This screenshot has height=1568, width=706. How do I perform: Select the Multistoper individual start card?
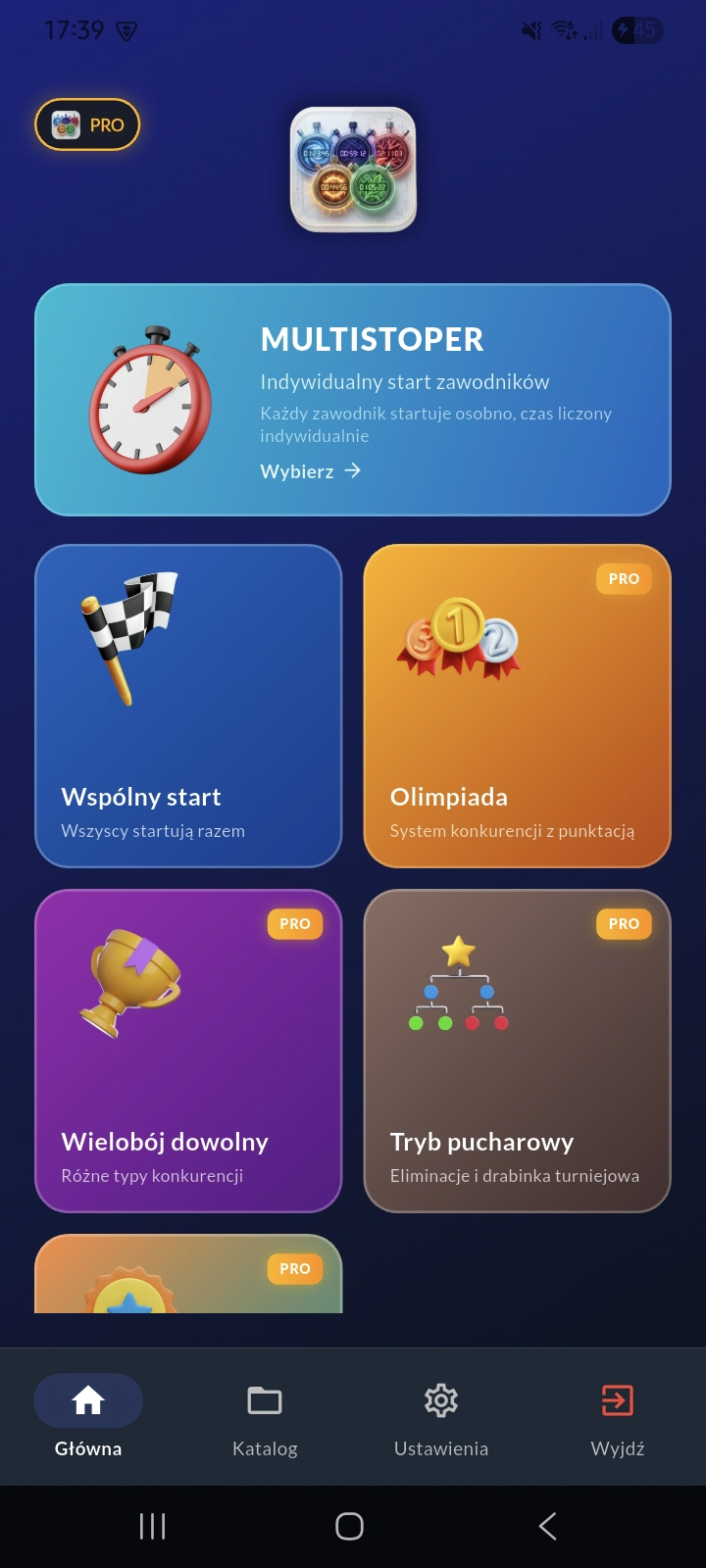coord(353,400)
